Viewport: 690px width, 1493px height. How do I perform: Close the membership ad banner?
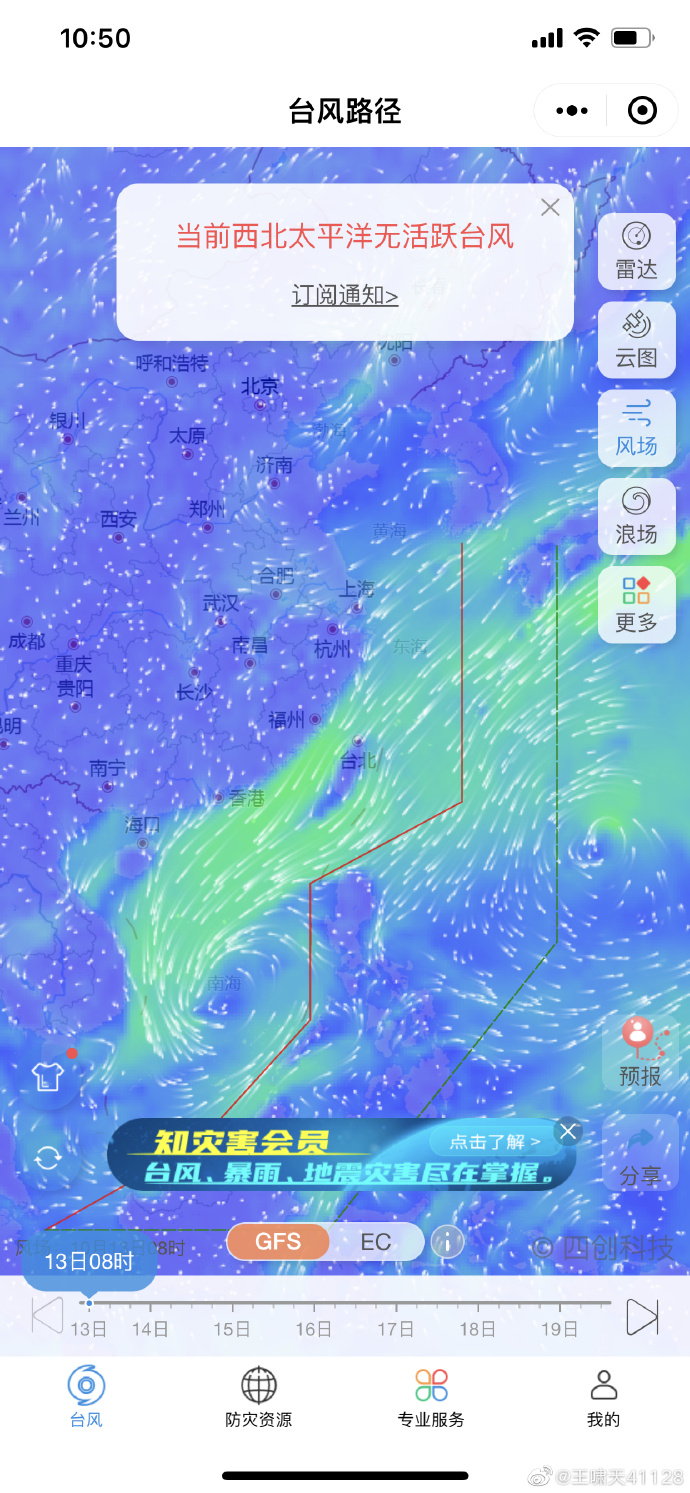[568, 1132]
